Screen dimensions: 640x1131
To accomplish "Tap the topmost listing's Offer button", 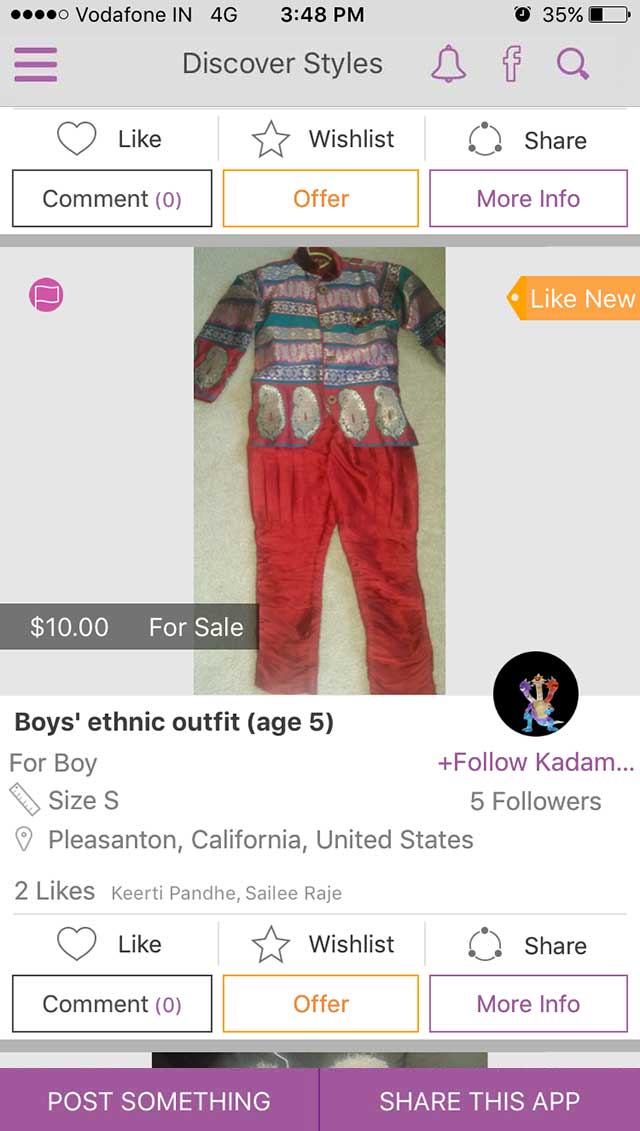I will [321, 198].
